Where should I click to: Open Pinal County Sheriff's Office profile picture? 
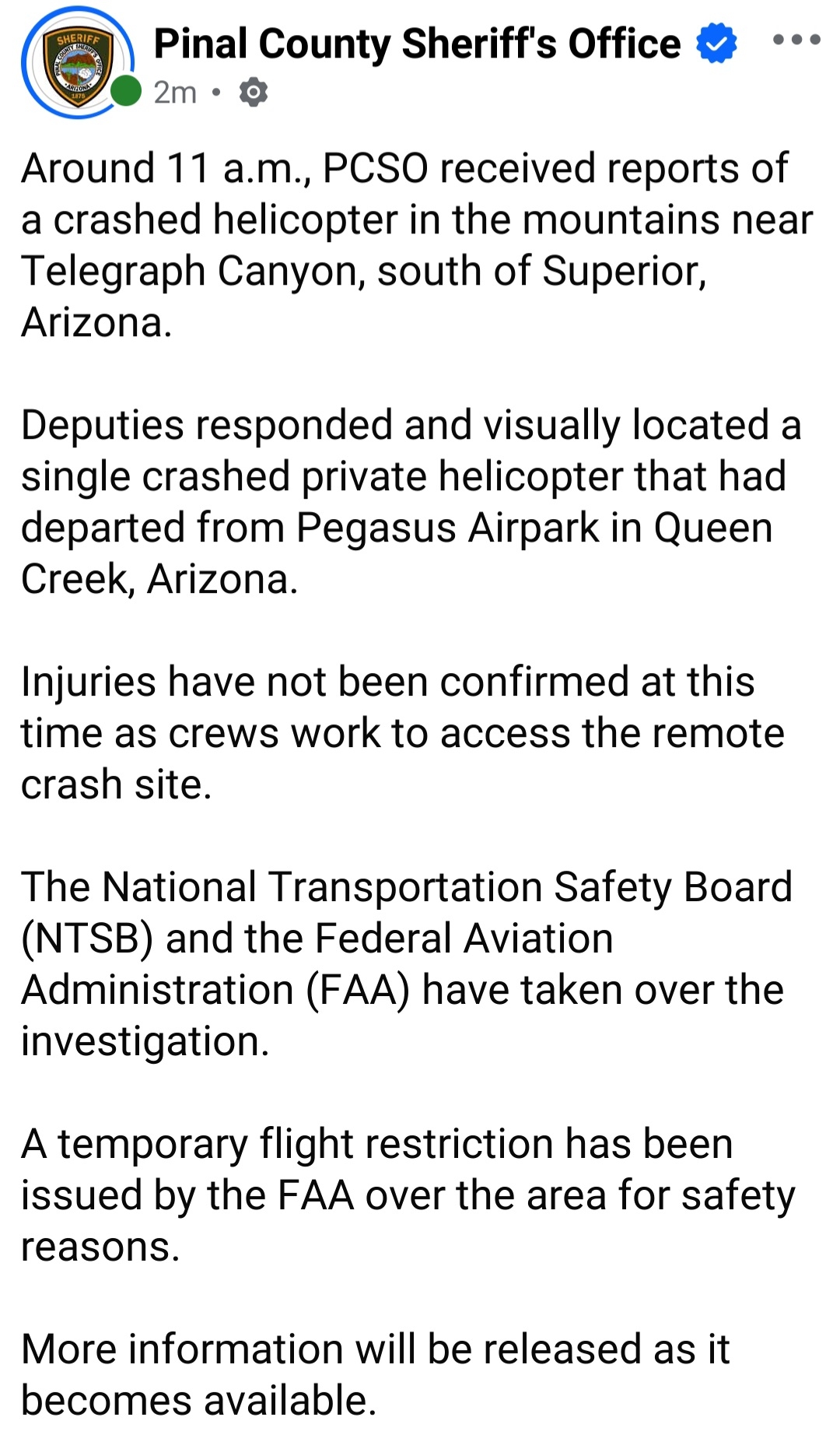(77, 62)
